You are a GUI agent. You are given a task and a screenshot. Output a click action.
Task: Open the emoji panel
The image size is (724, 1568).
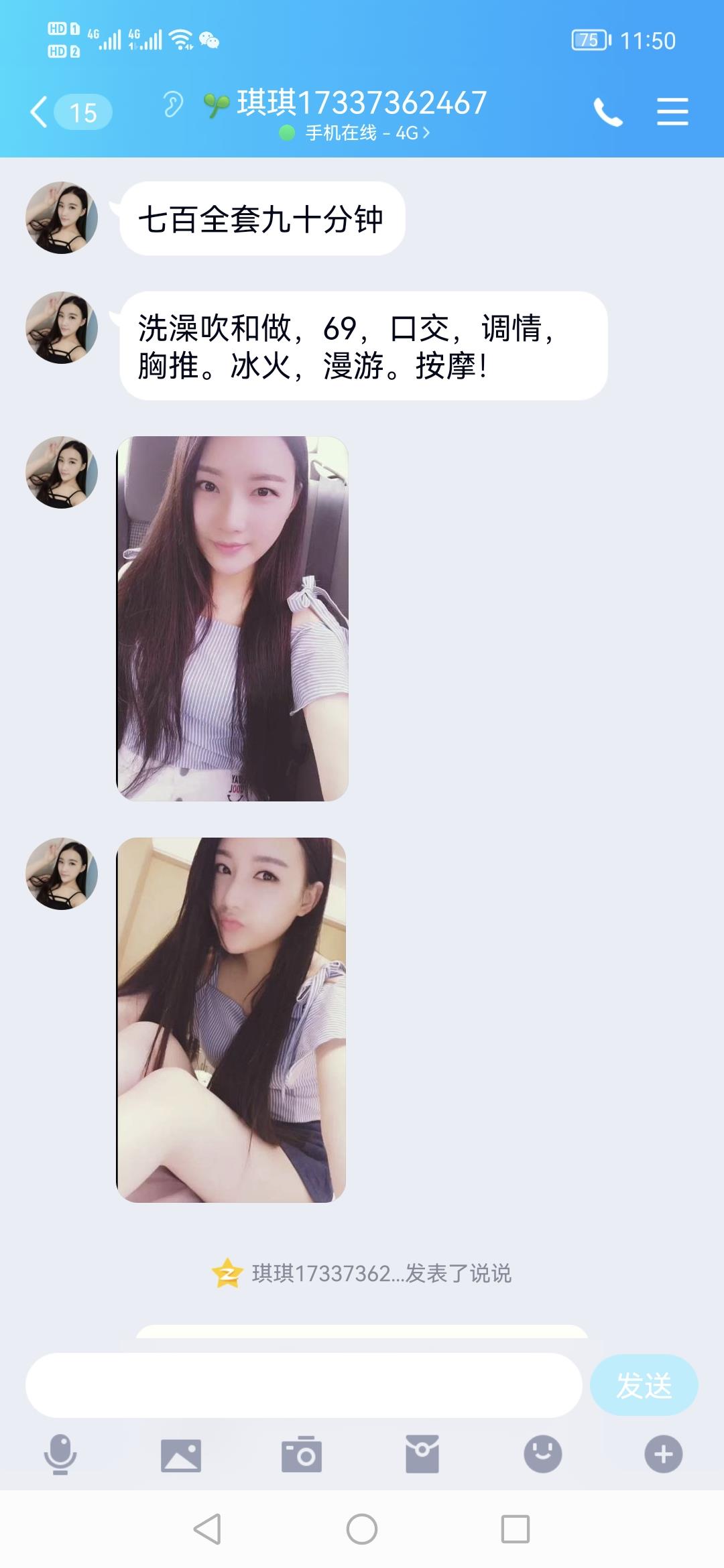(x=542, y=1455)
